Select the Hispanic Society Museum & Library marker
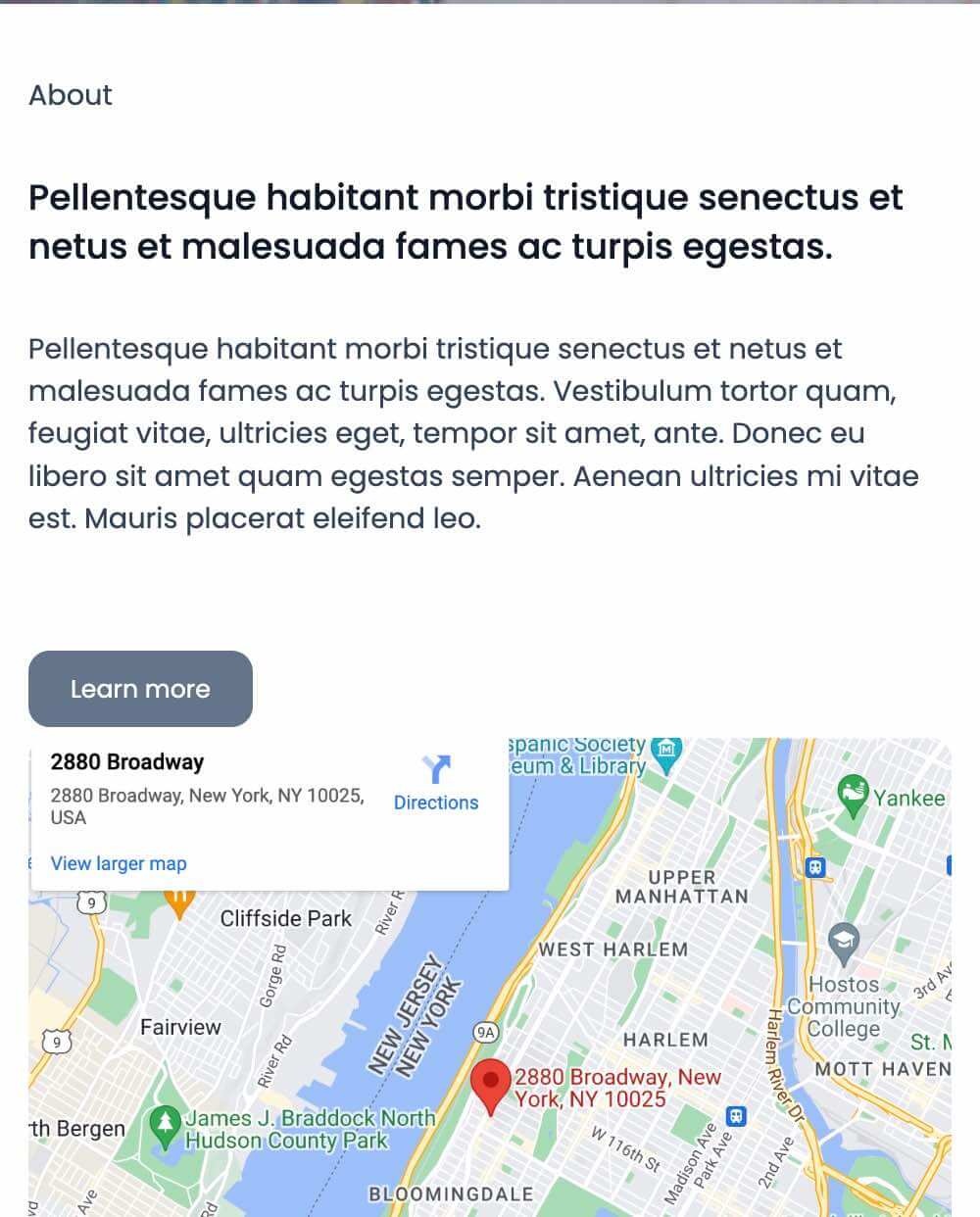 (x=666, y=753)
